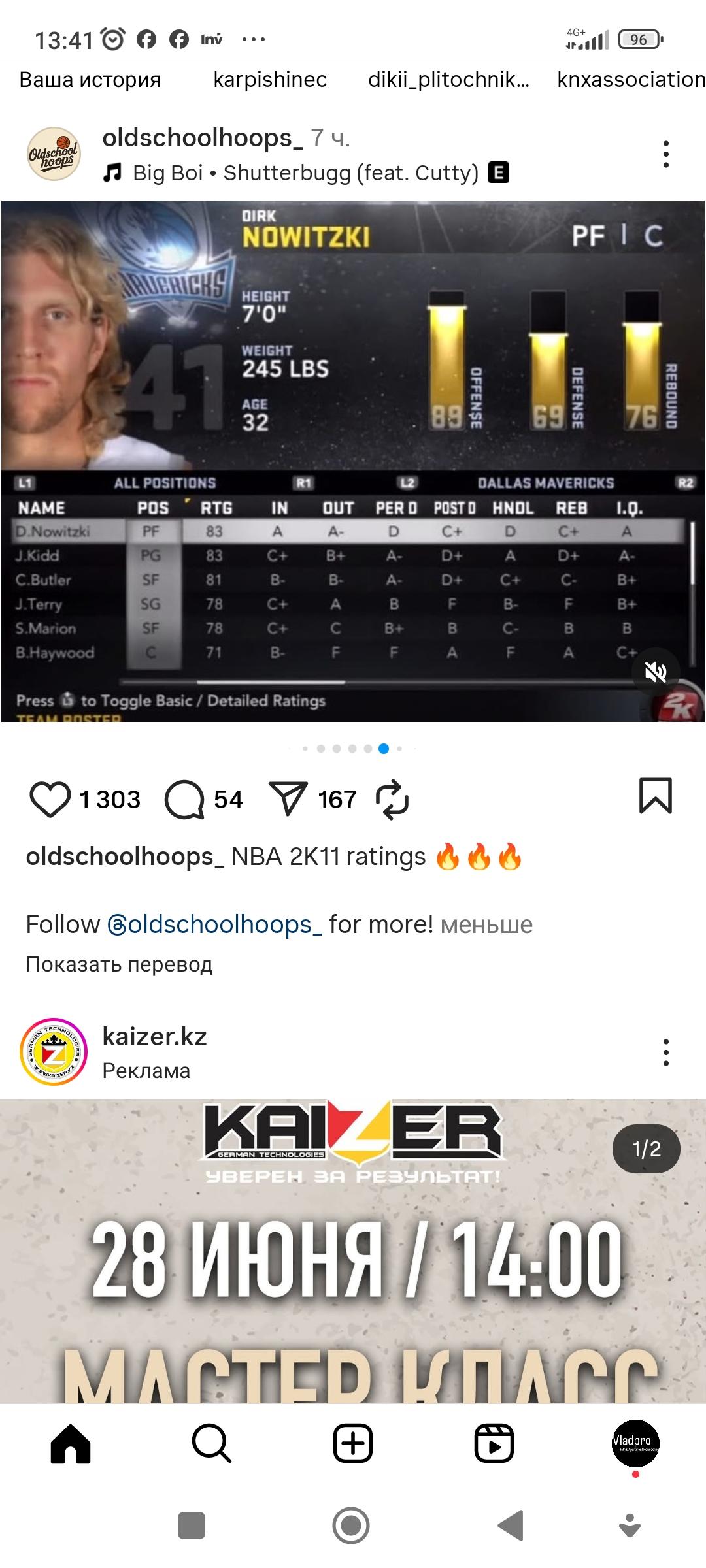The height and width of the screenshot is (1568, 706).
Task: Open the Vladpro profile tab
Action: pos(635,1443)
